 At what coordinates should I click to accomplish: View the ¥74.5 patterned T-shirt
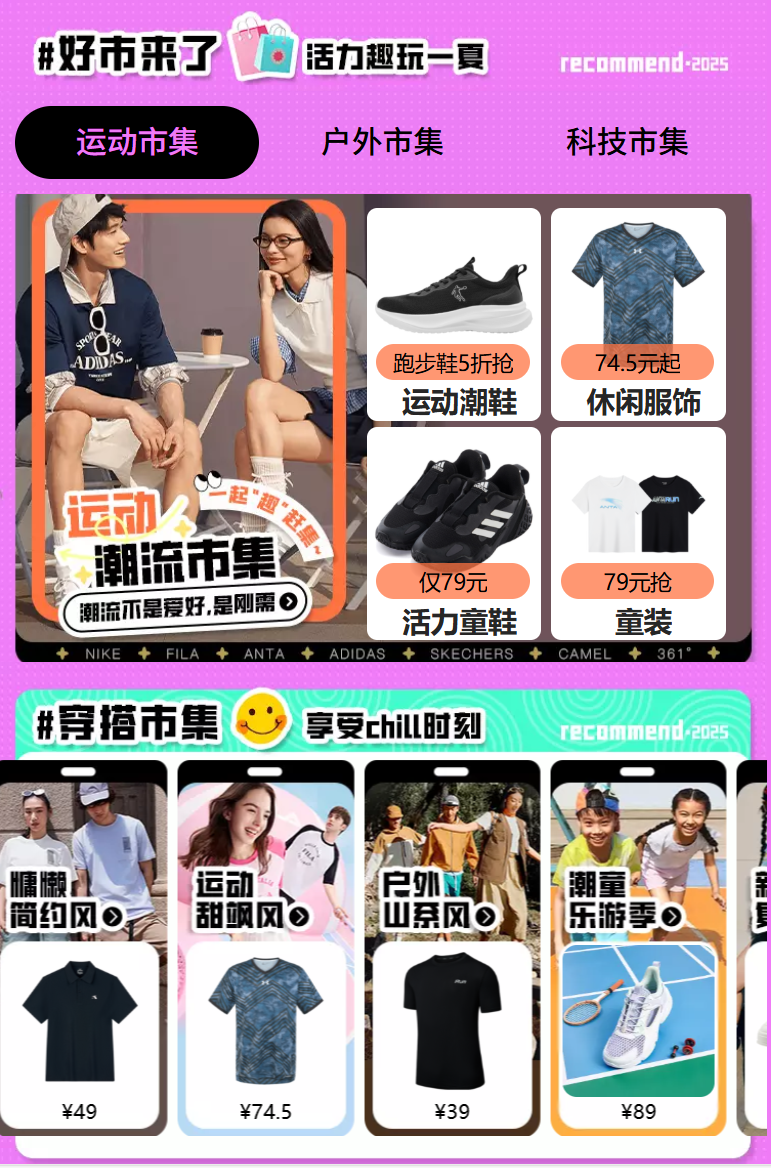265,1035
